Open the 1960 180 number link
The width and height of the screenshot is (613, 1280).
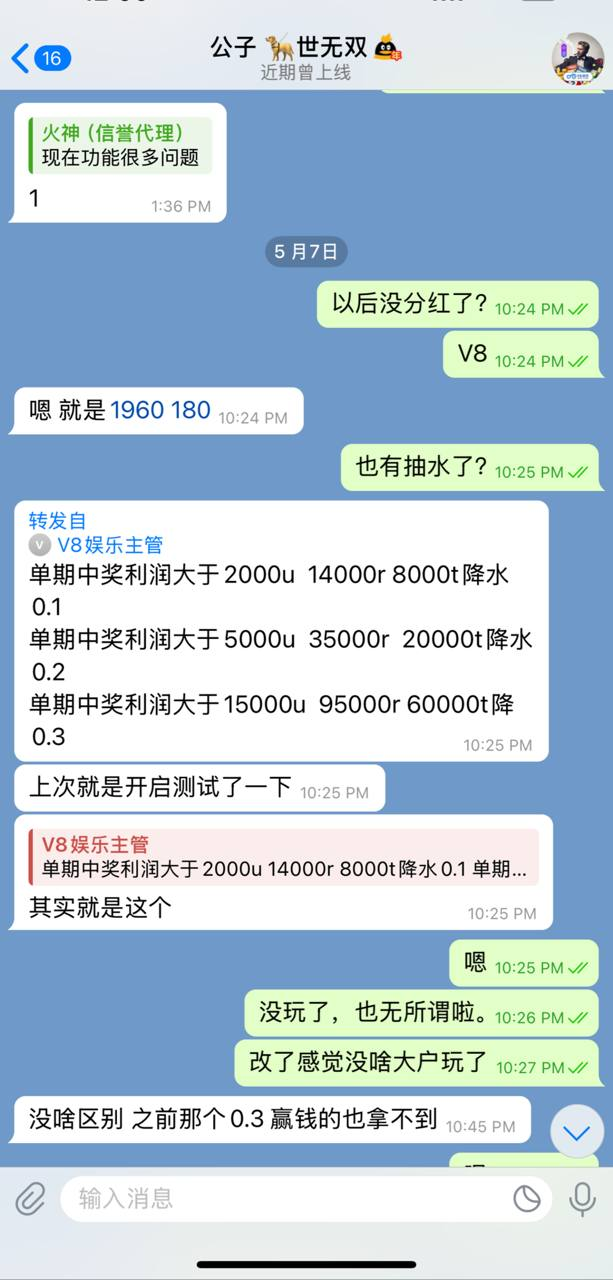coord(160,410)
